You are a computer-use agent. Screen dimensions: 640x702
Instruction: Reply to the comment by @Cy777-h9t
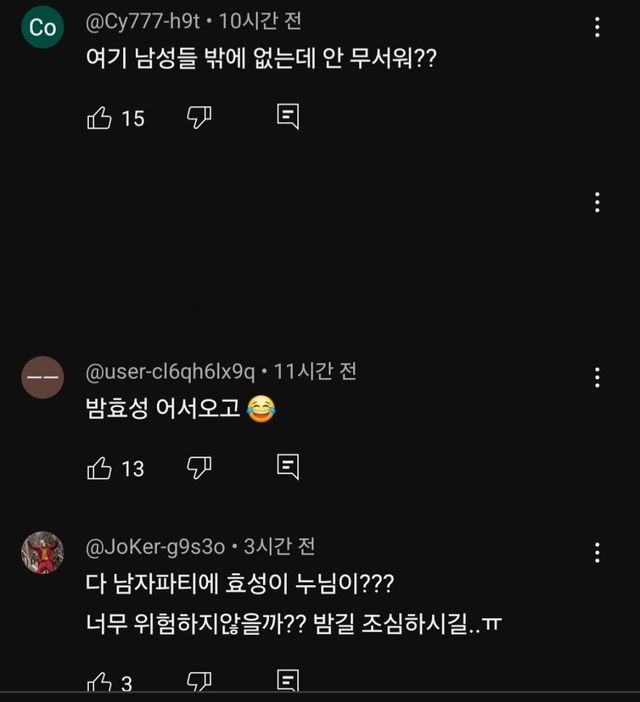[x=288, y=117]
